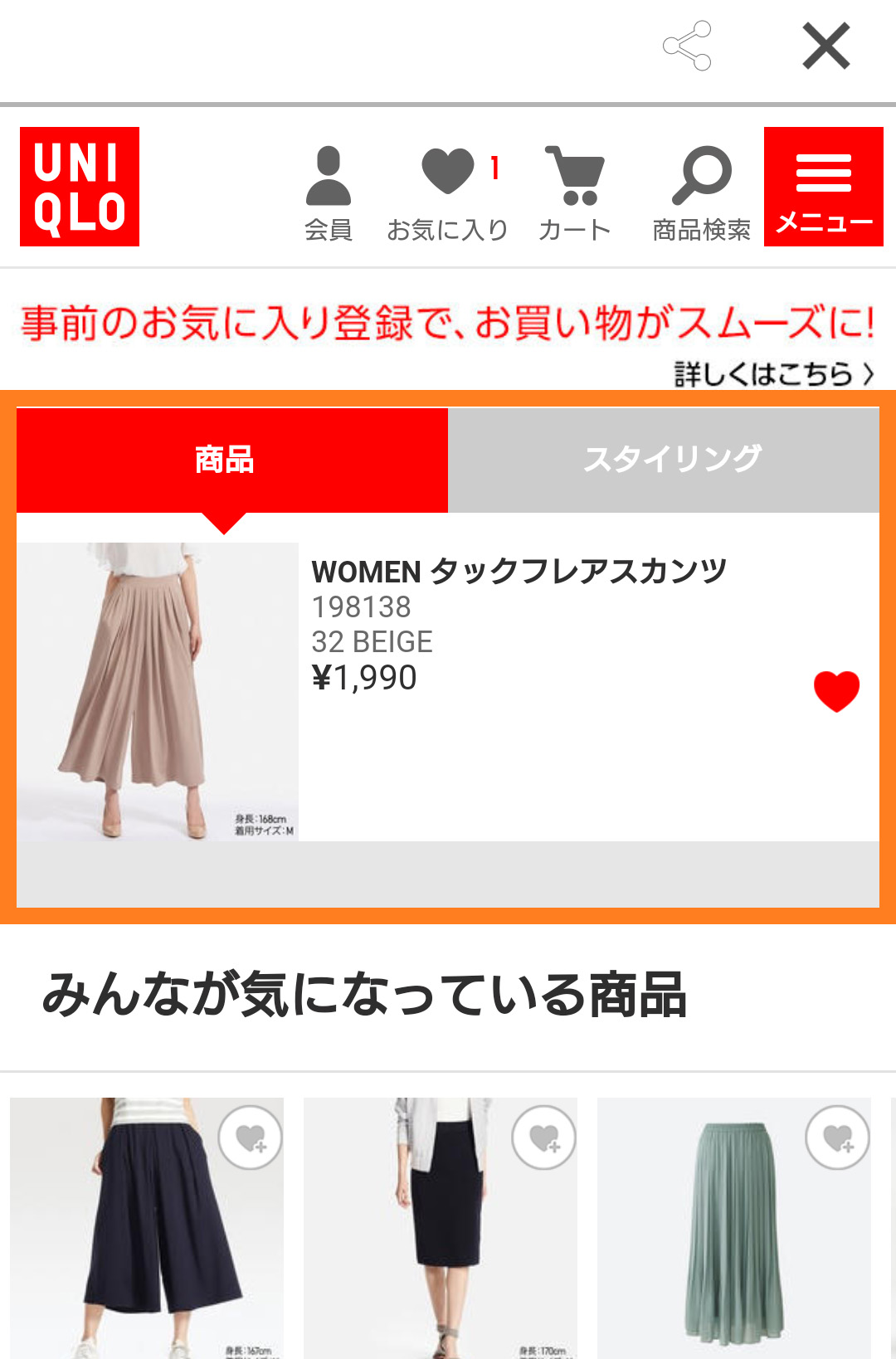Remove タックフレアスカンツ from favorites
The width and height of the screenshot is (896, 1359).
(x=836, y=691)
